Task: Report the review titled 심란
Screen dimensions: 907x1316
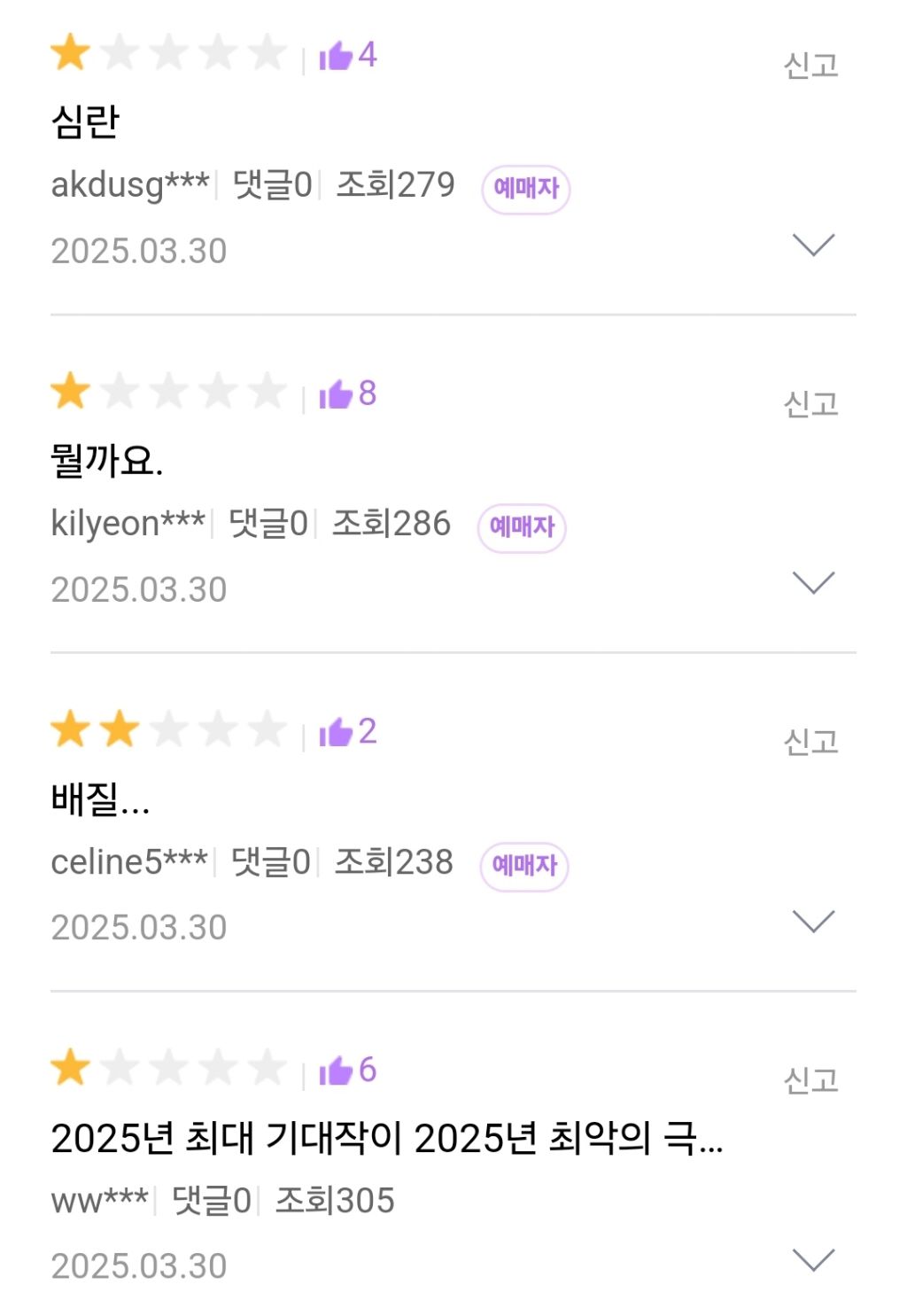Action: [x=810, y=66]
